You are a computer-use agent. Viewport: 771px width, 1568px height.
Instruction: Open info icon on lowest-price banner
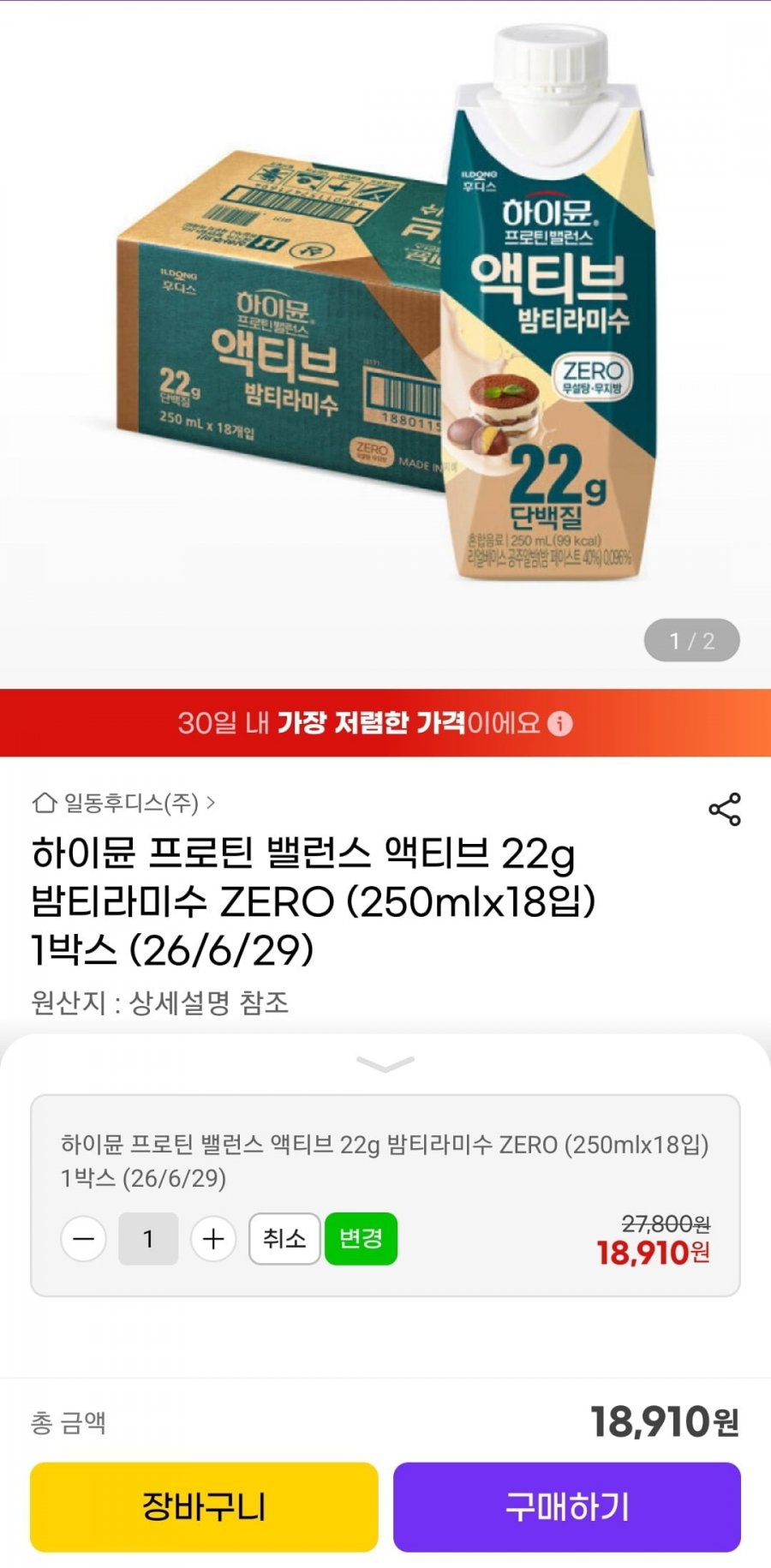[559, 724]
